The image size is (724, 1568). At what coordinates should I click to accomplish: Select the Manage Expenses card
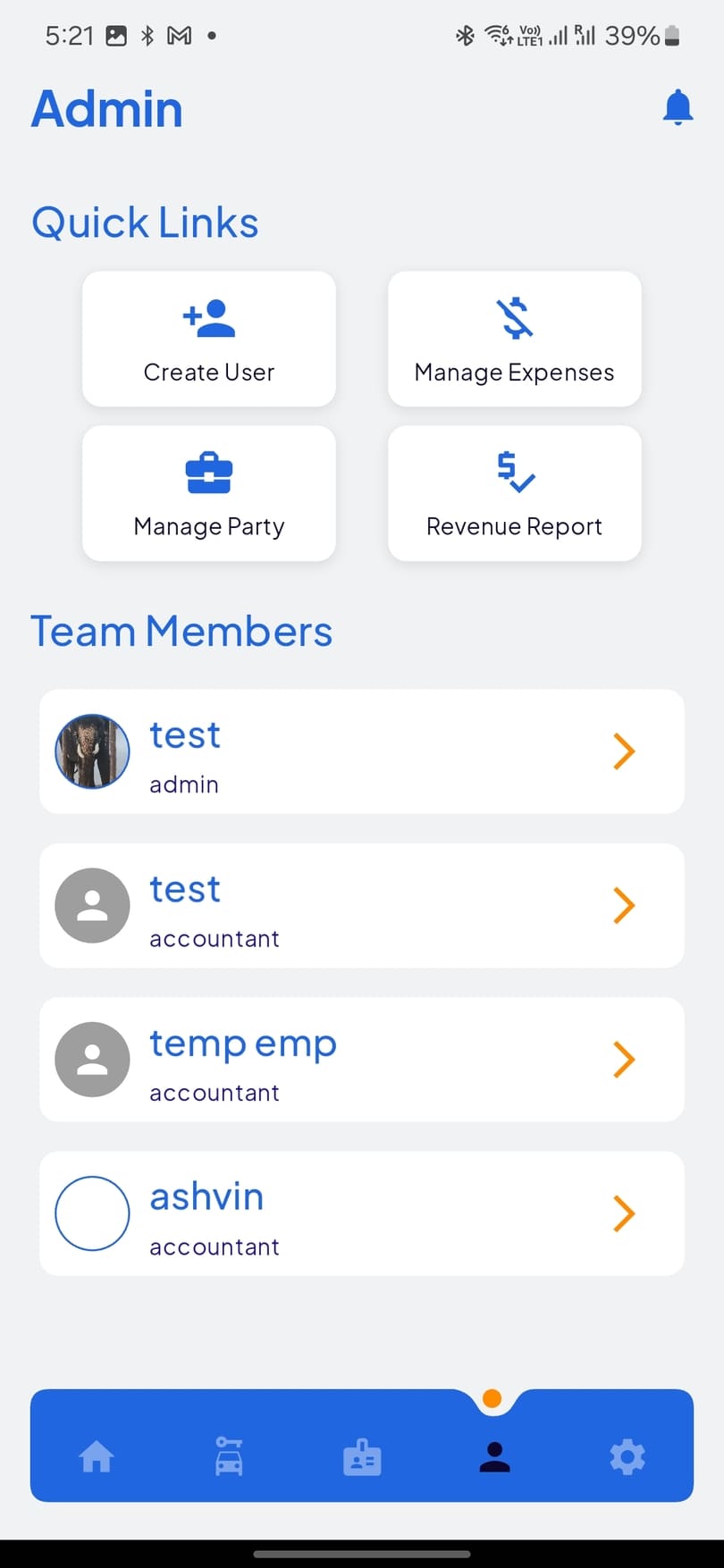(514, 340)
